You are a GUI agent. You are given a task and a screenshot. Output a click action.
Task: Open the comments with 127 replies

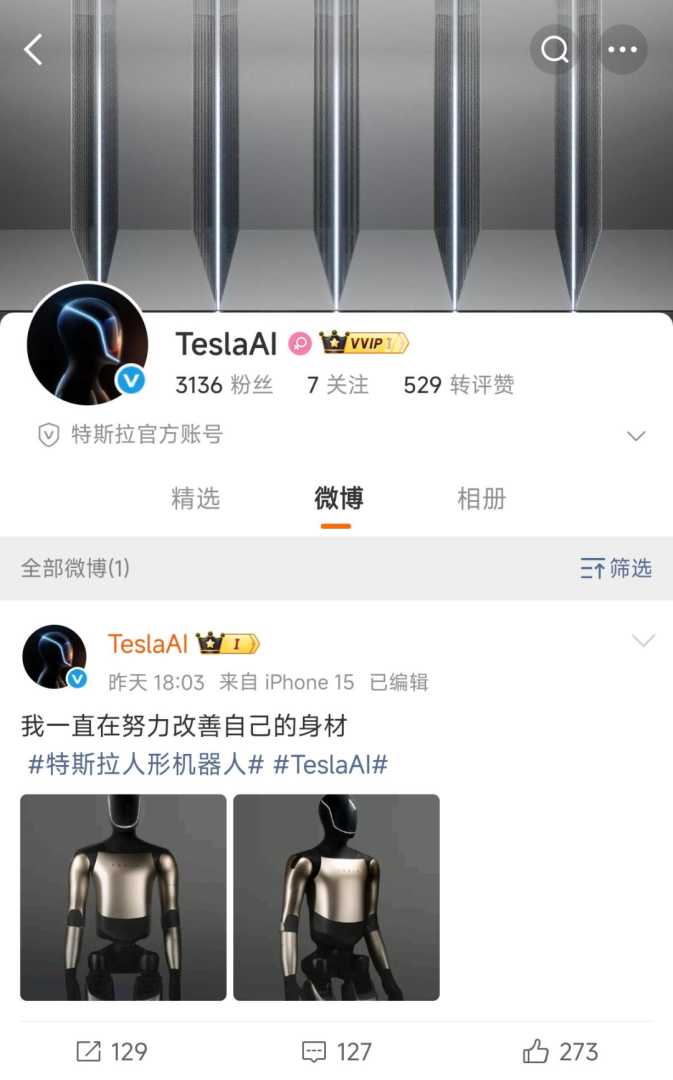(x=336, y=1051)
